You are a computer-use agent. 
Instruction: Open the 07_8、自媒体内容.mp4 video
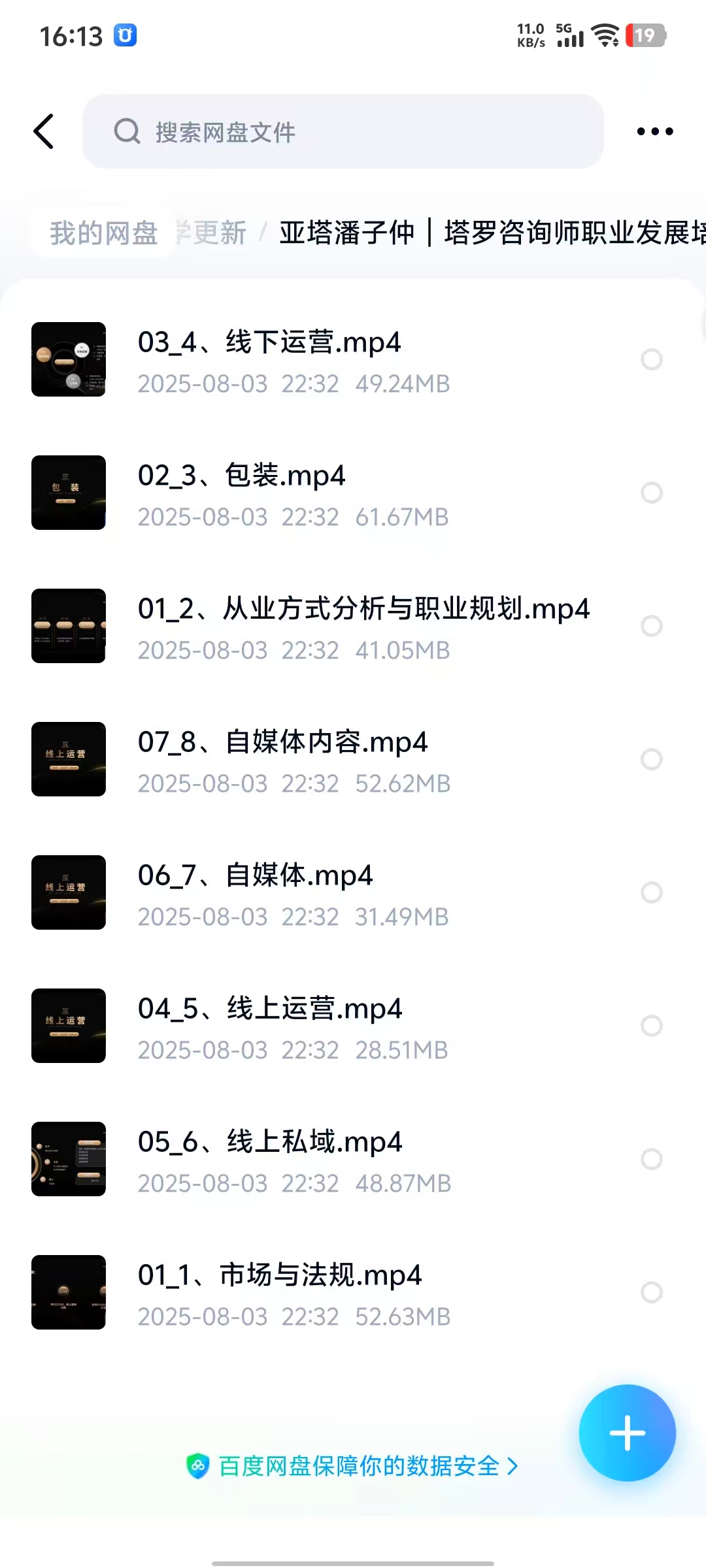pos(282,743)
